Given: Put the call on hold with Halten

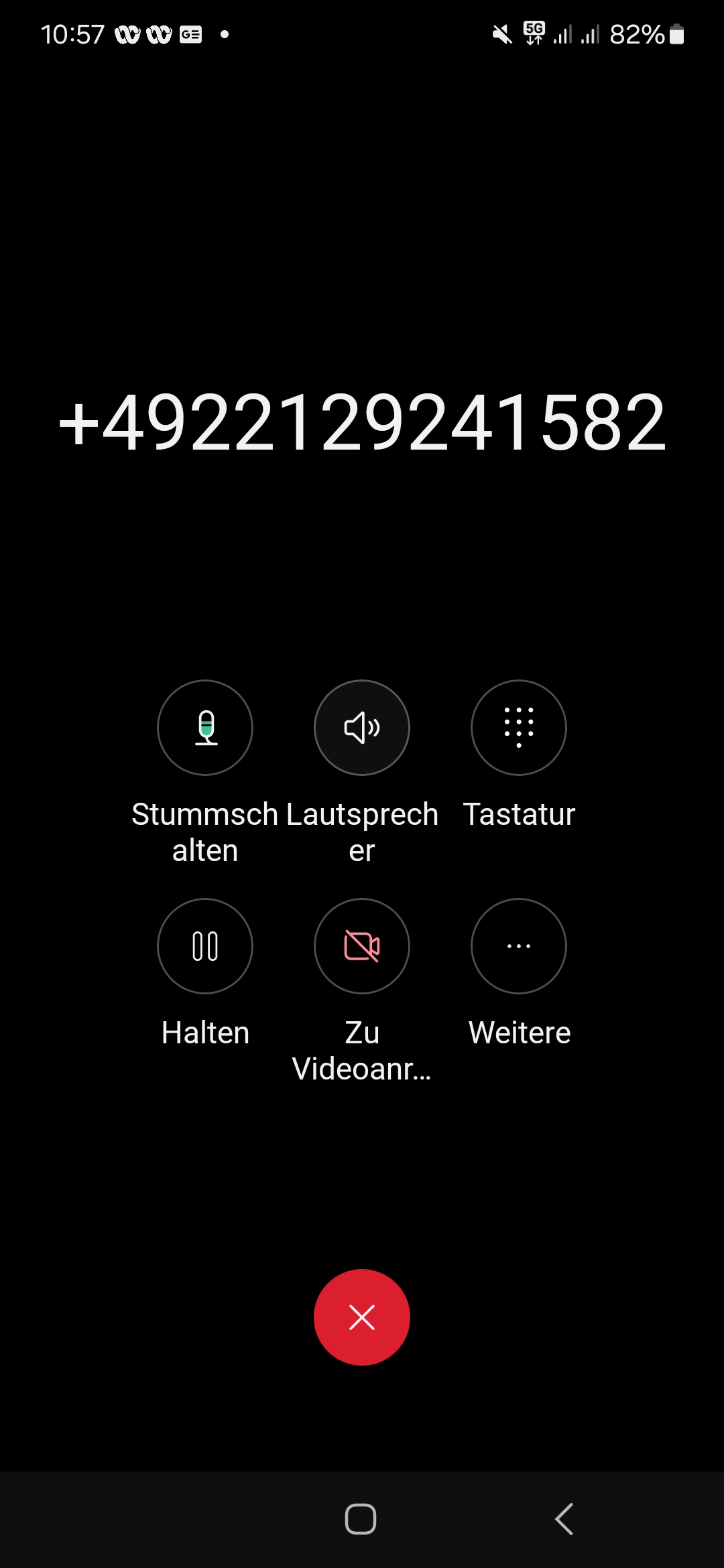Looking at the screenshot, I should (x=205, y=945).
